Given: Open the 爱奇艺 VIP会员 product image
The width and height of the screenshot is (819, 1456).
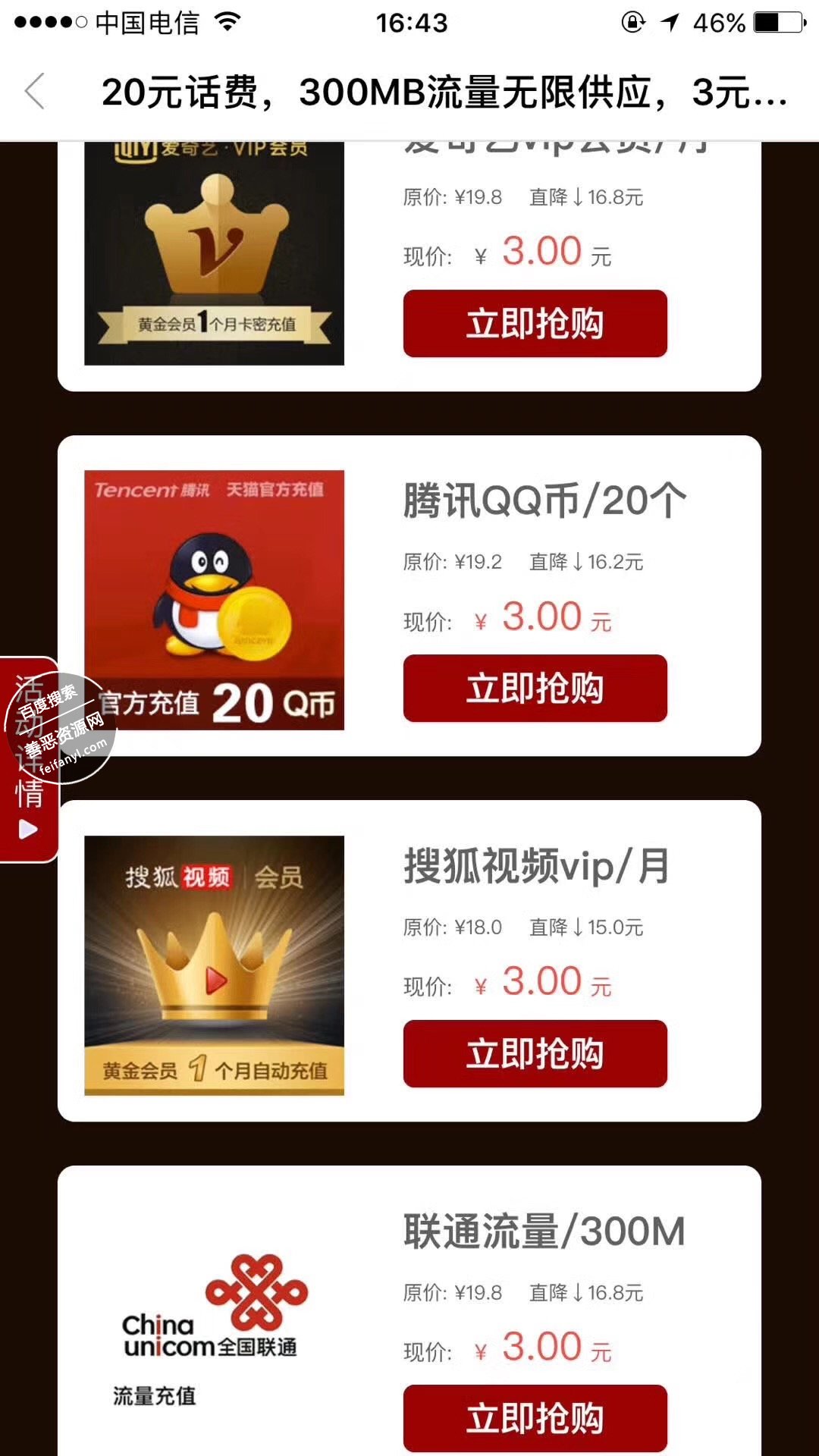Looking at the screenshot, I should (214, 254).
